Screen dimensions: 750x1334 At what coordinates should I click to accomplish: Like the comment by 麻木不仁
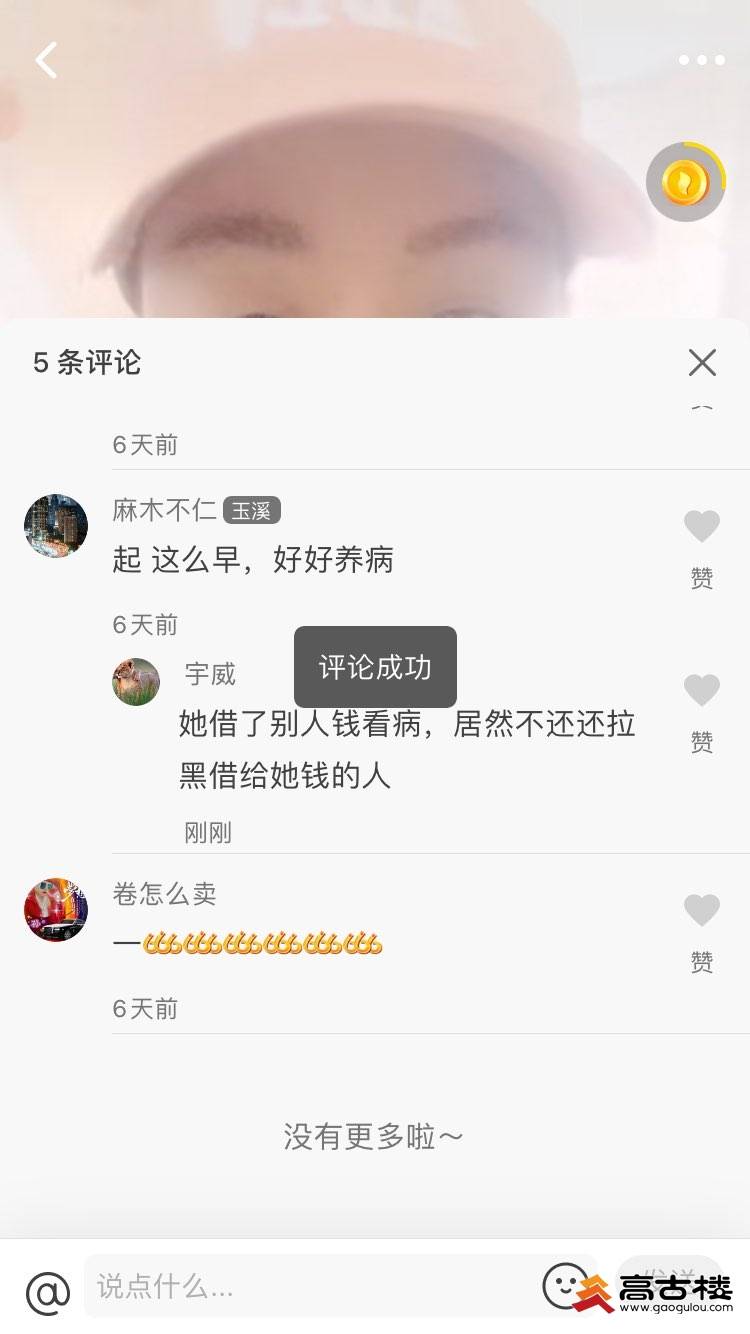701,526
